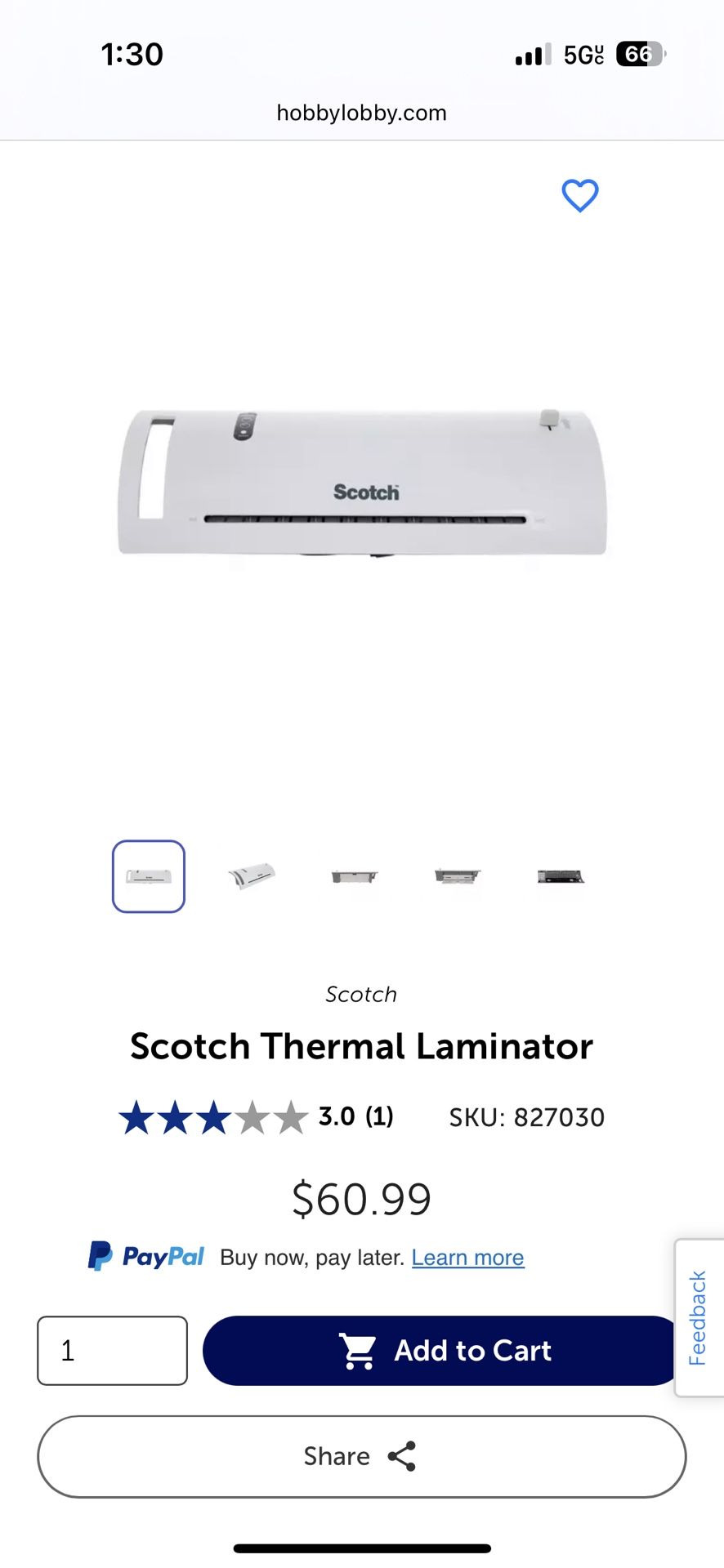Click the PayPal logo

pos(145,1256)
